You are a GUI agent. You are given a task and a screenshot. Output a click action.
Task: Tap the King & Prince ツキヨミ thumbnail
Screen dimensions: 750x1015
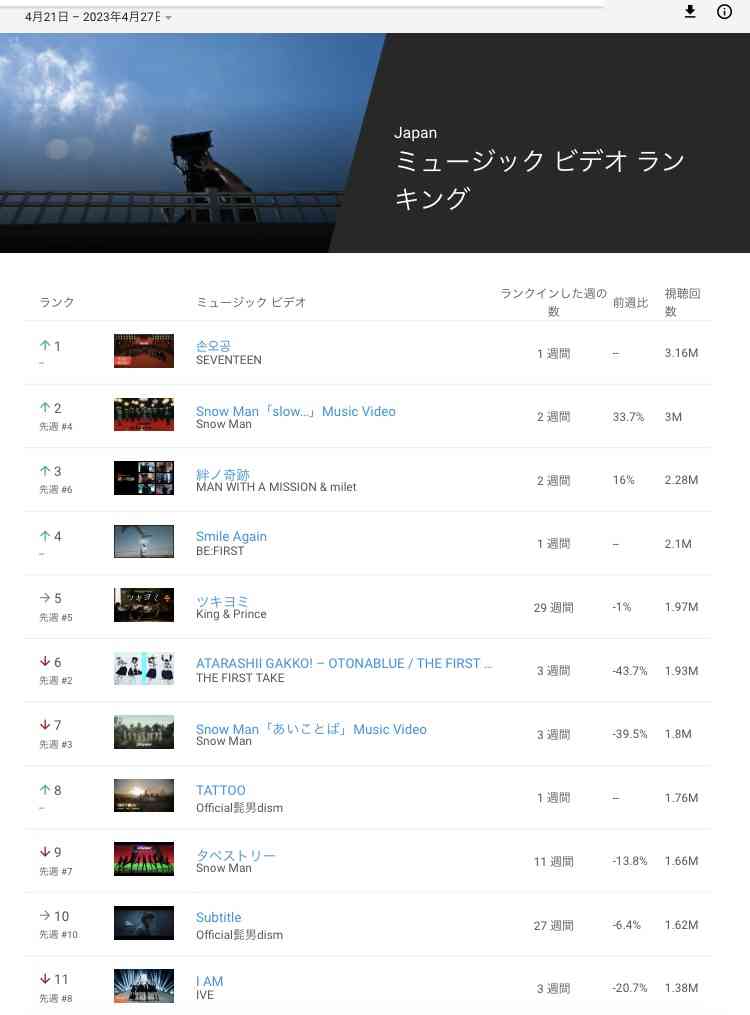(x=143, y=605)
